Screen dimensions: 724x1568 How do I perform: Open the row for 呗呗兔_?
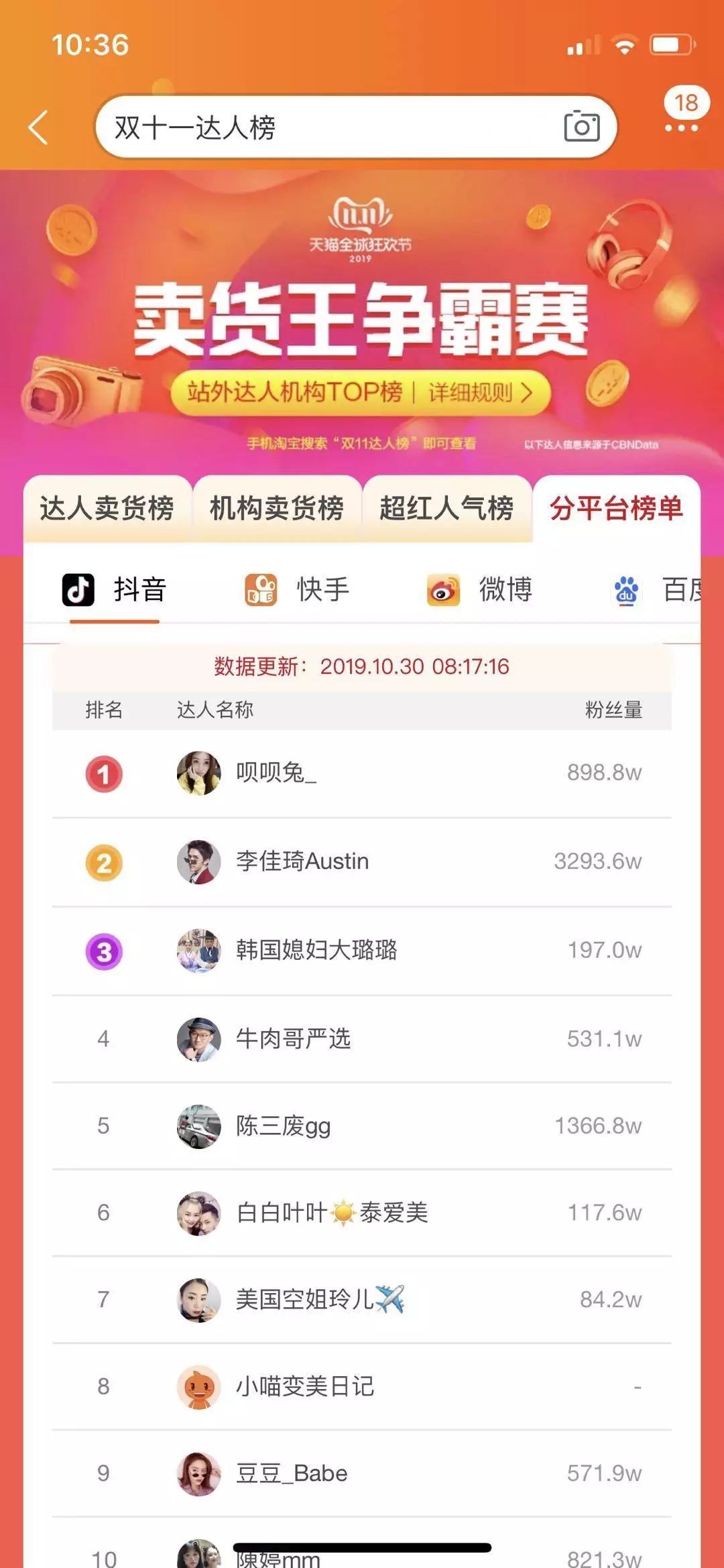[x=362, y=773]
